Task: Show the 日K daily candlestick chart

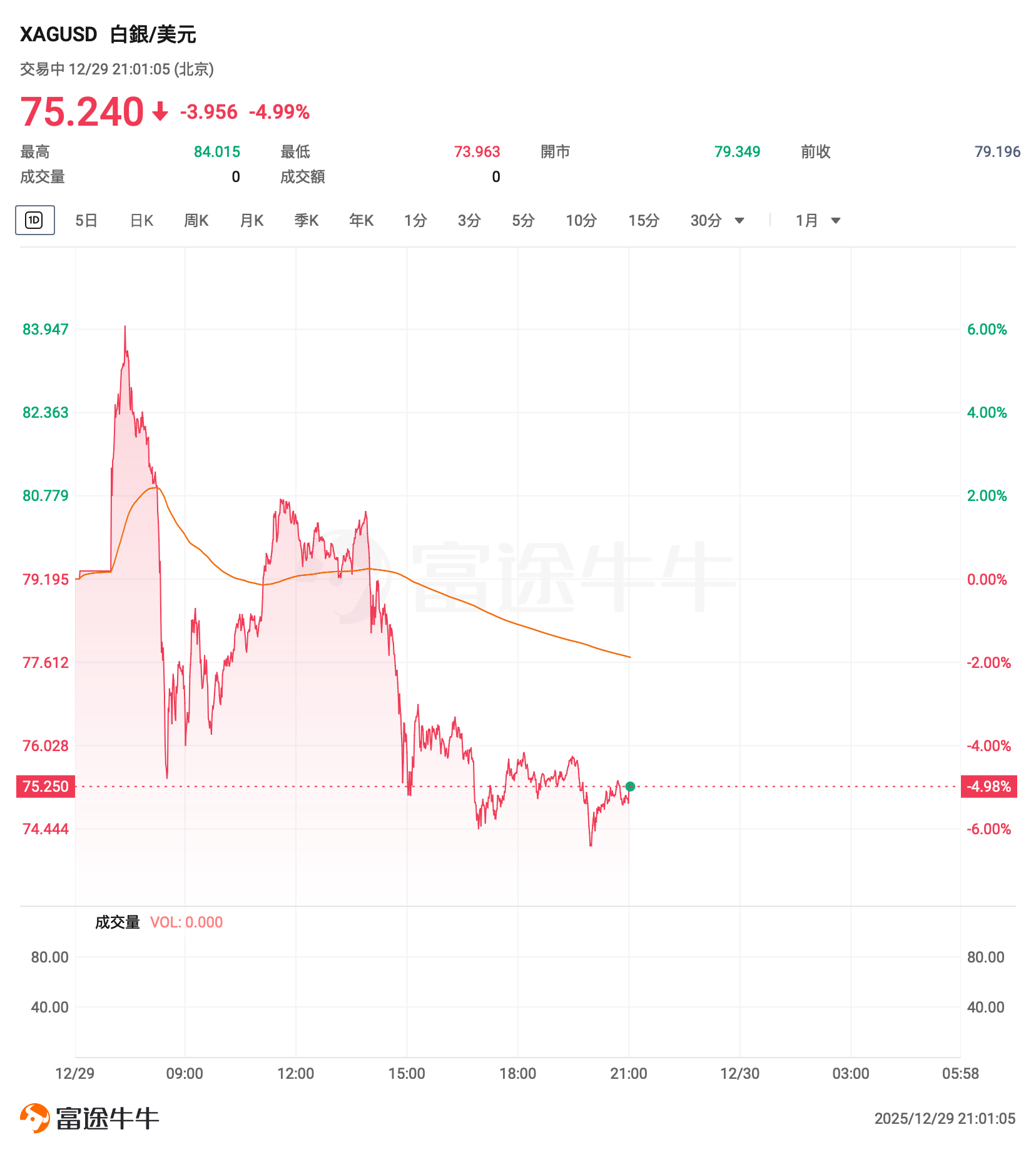Action: 141,220
